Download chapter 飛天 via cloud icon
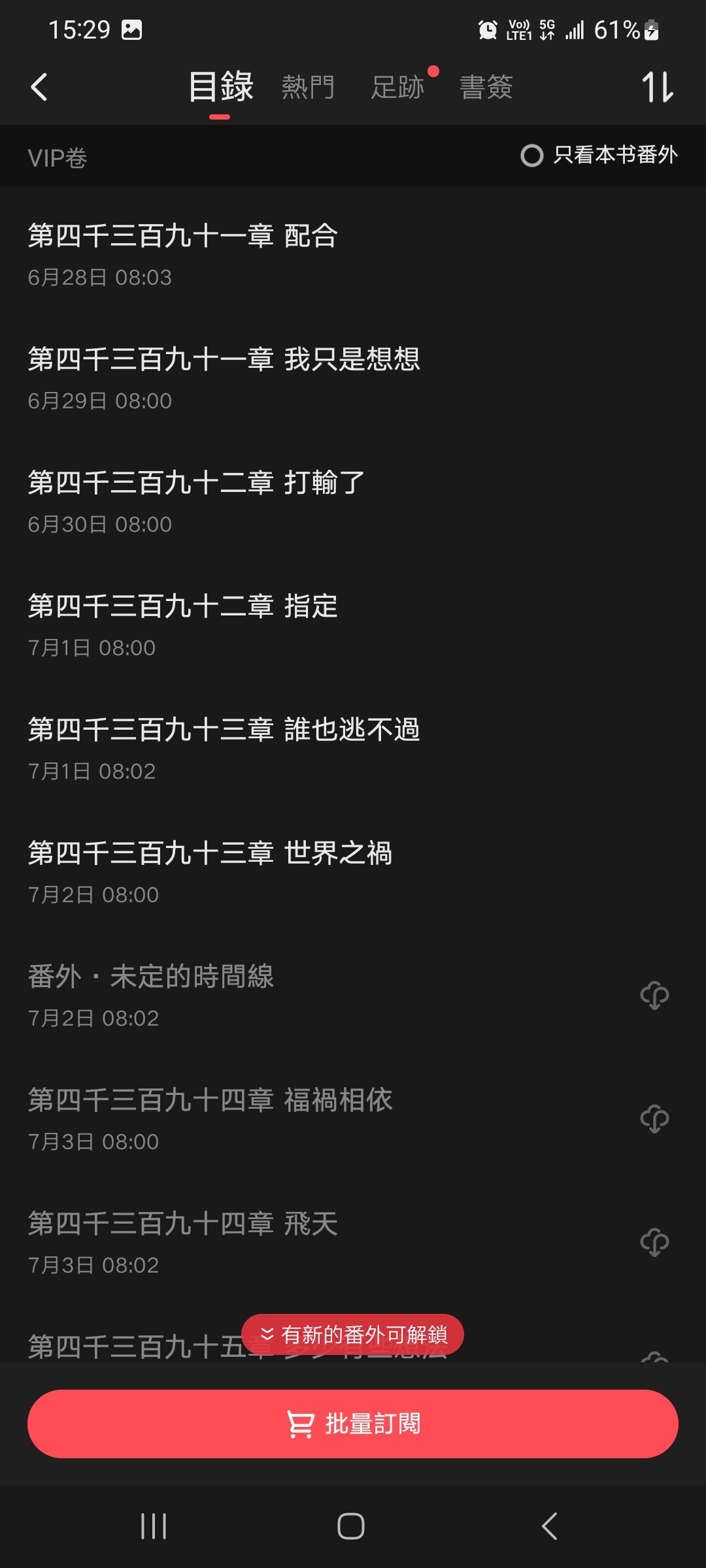Image resolution: width=706 pixels, height=1568 pixels. tap(654, 1243)
